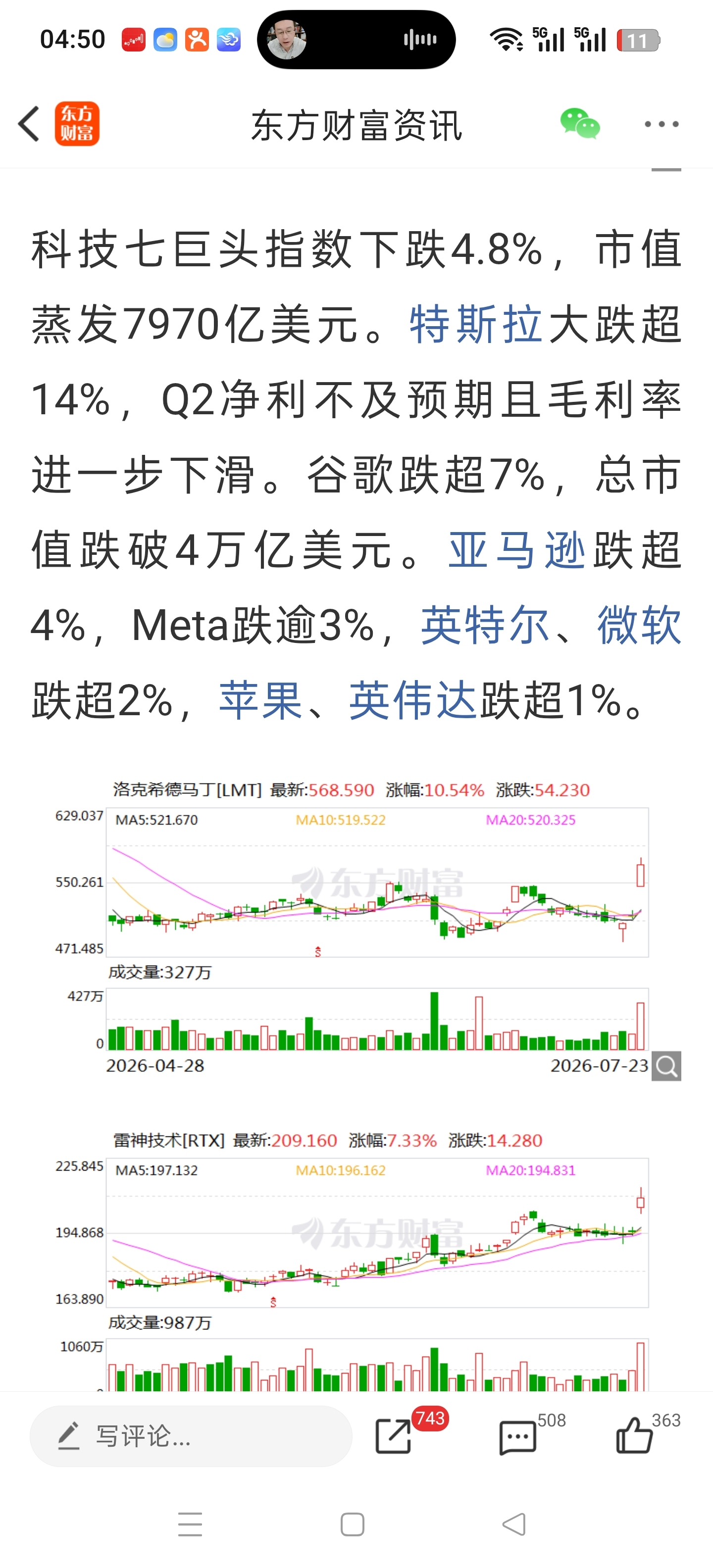Share the article via the WeChat icon
Image resolution: width=713 pixels, height=1568 pixels.
580,124
